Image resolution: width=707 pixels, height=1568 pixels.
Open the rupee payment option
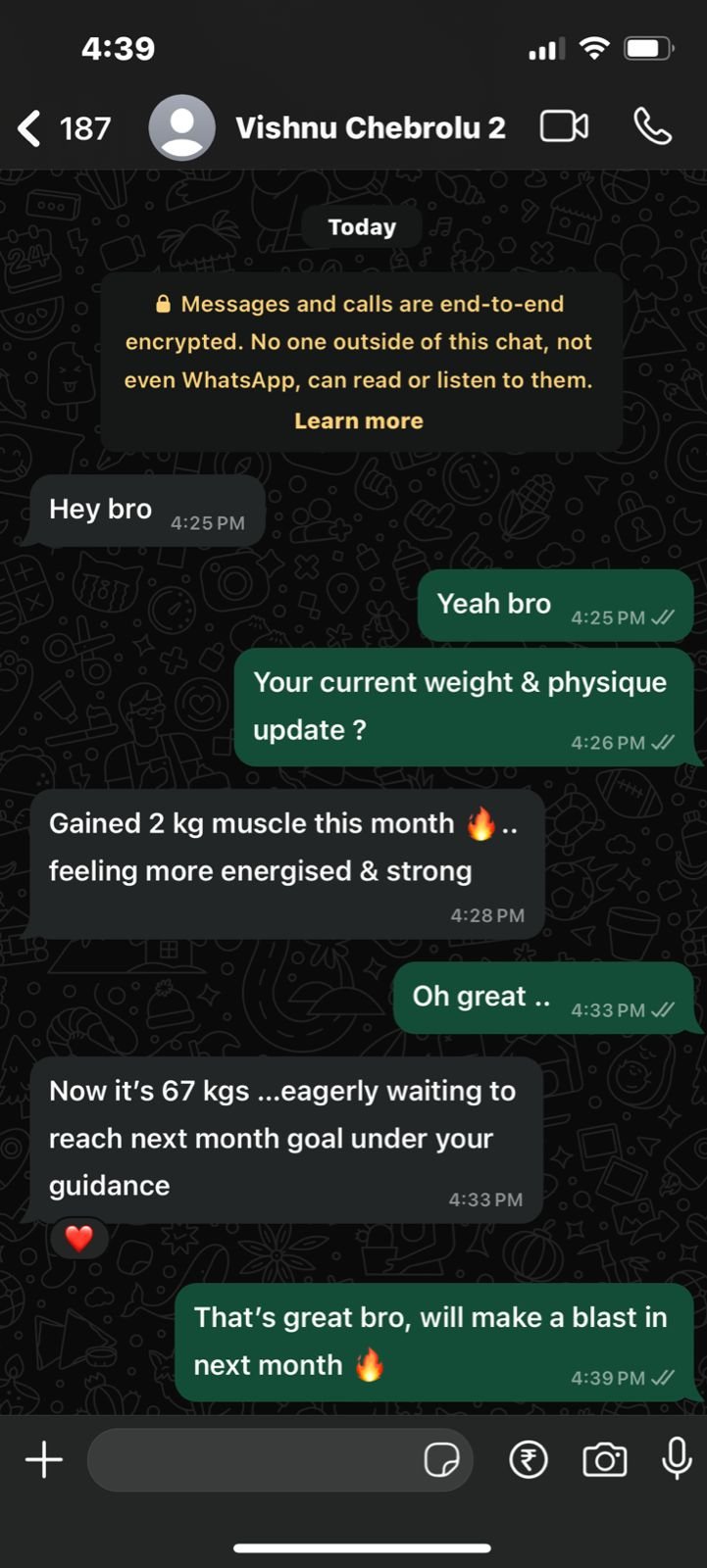click(529, 1460)
